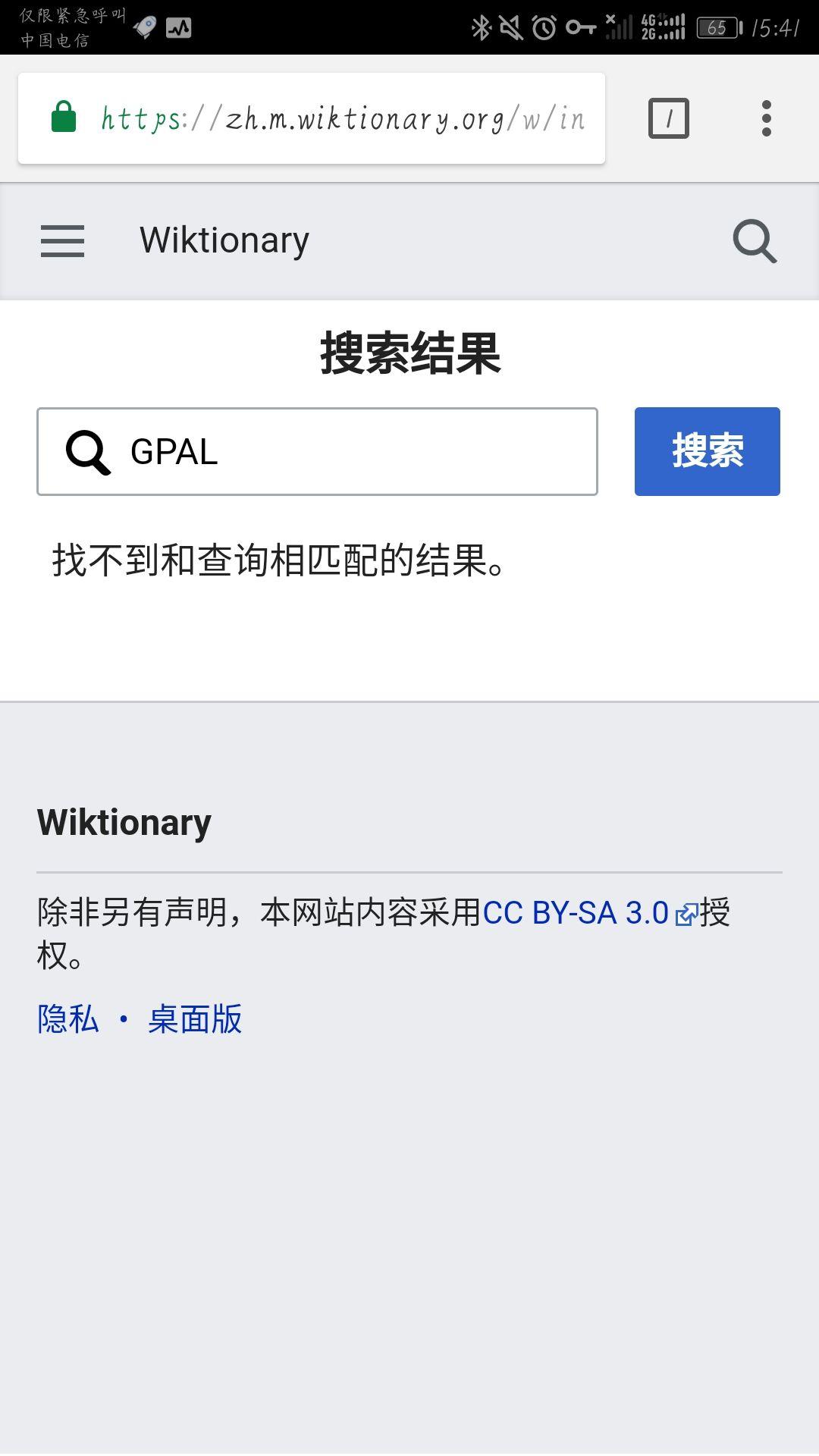This screenshot has width=819, height=1456.
Task: Click the alarm clock icon in status bar
Action: point(544,24)
